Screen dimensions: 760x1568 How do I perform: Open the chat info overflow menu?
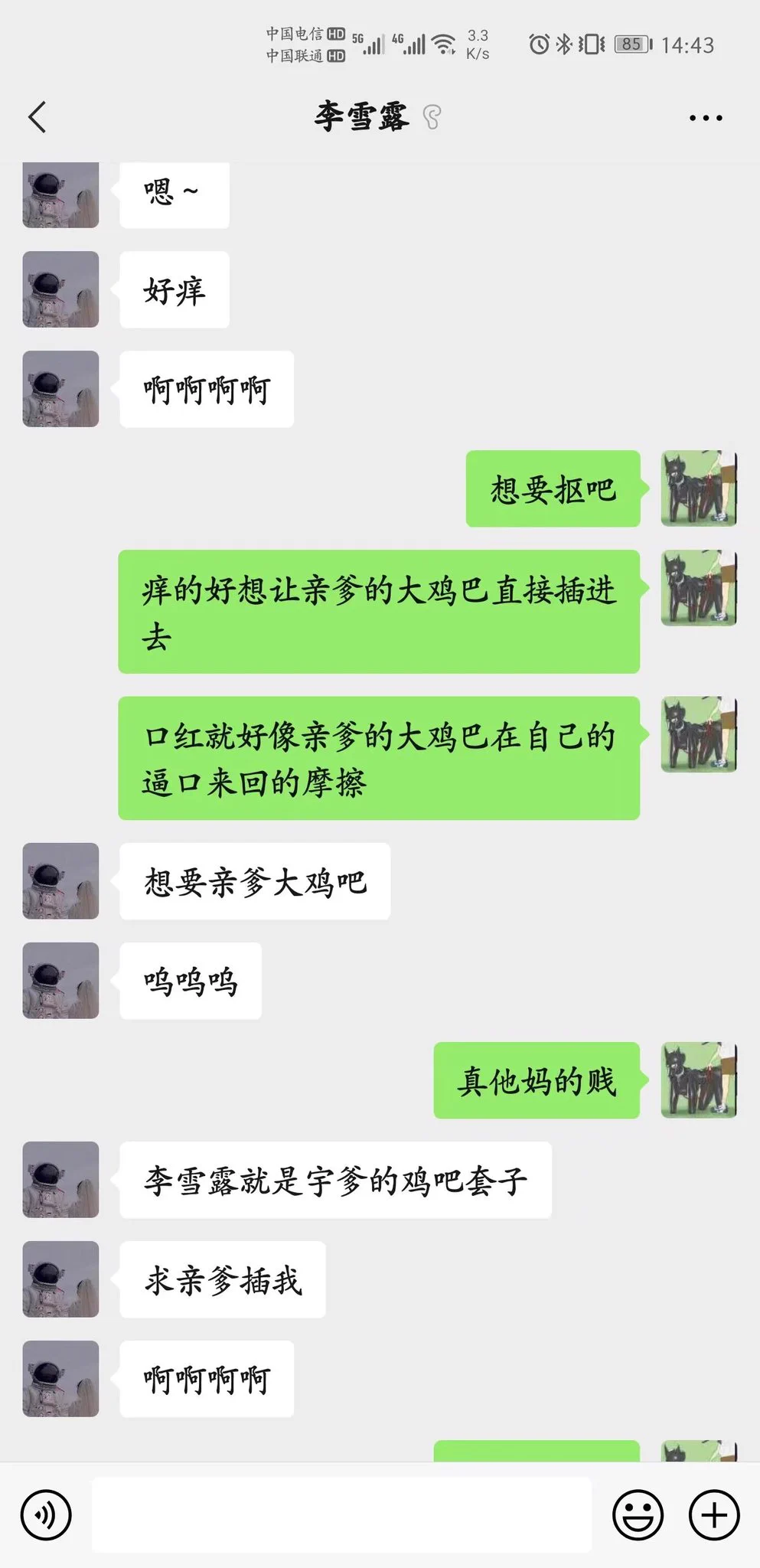point(705,118)
